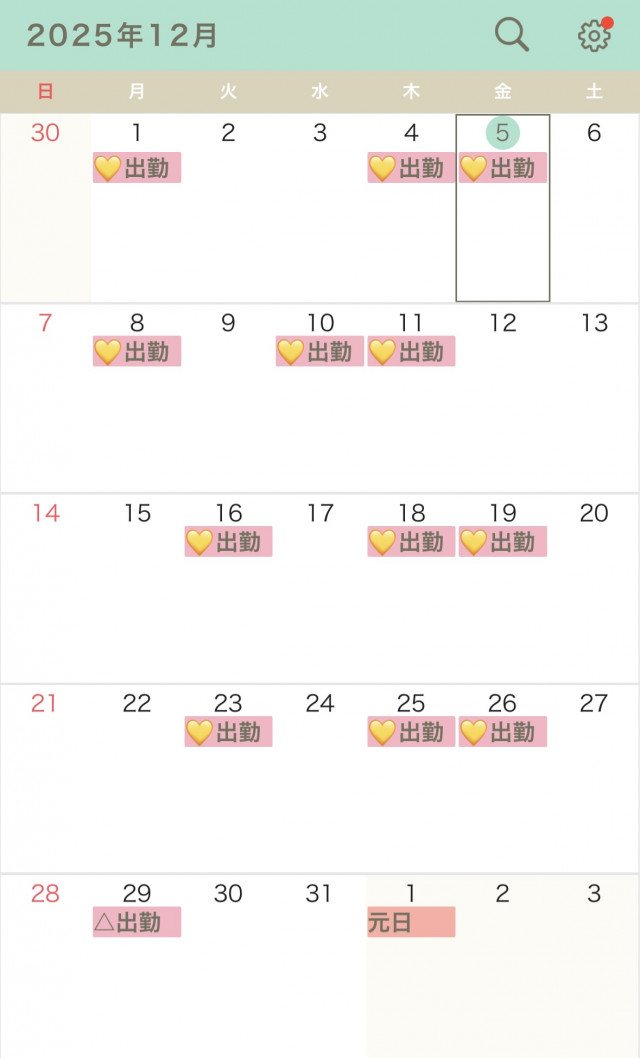Screen dimensions: 640x1058
Task: Open the △出勤 event on December 29
Action: point(137,922)
